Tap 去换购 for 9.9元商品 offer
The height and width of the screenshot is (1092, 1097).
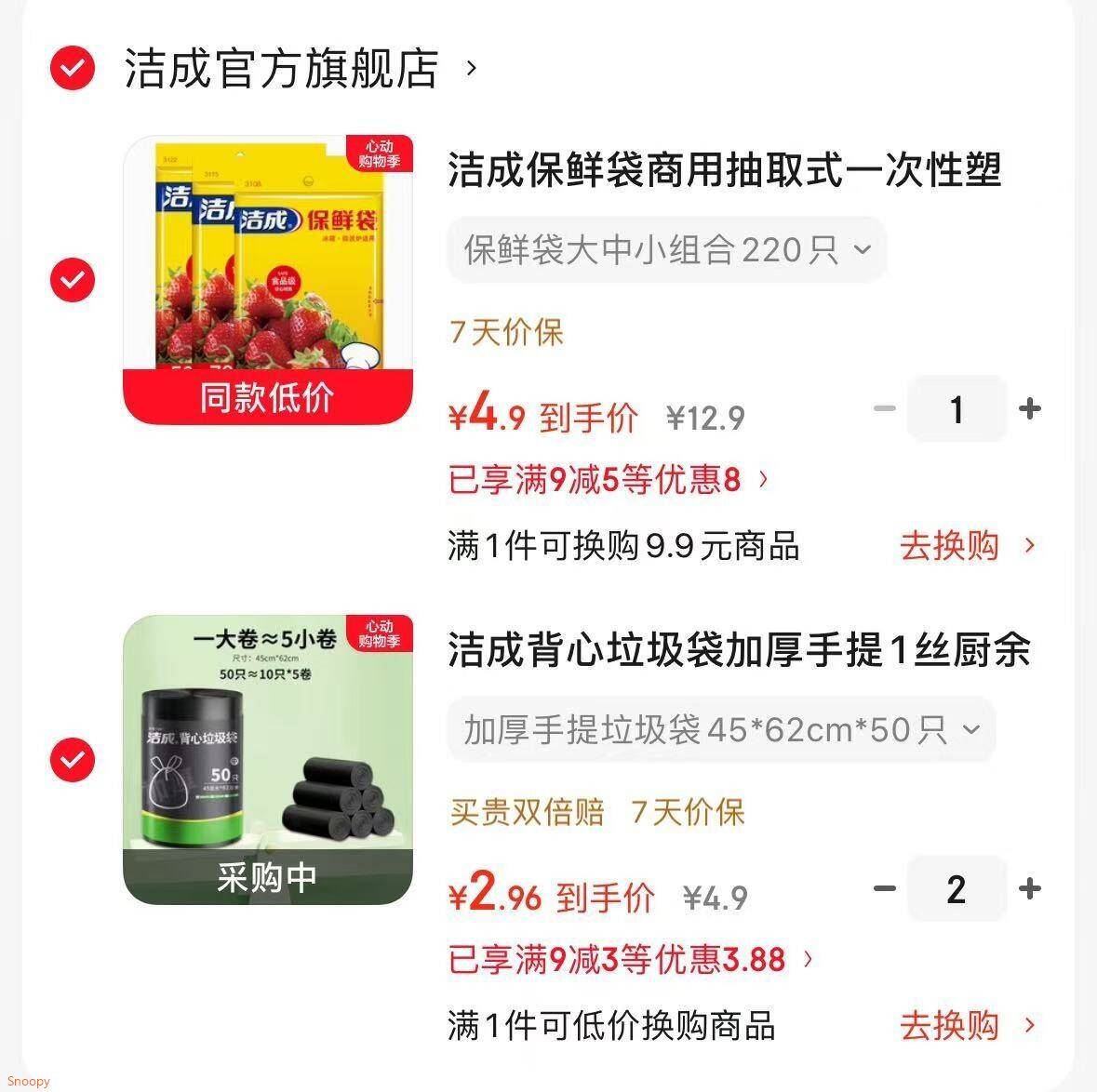967,546
